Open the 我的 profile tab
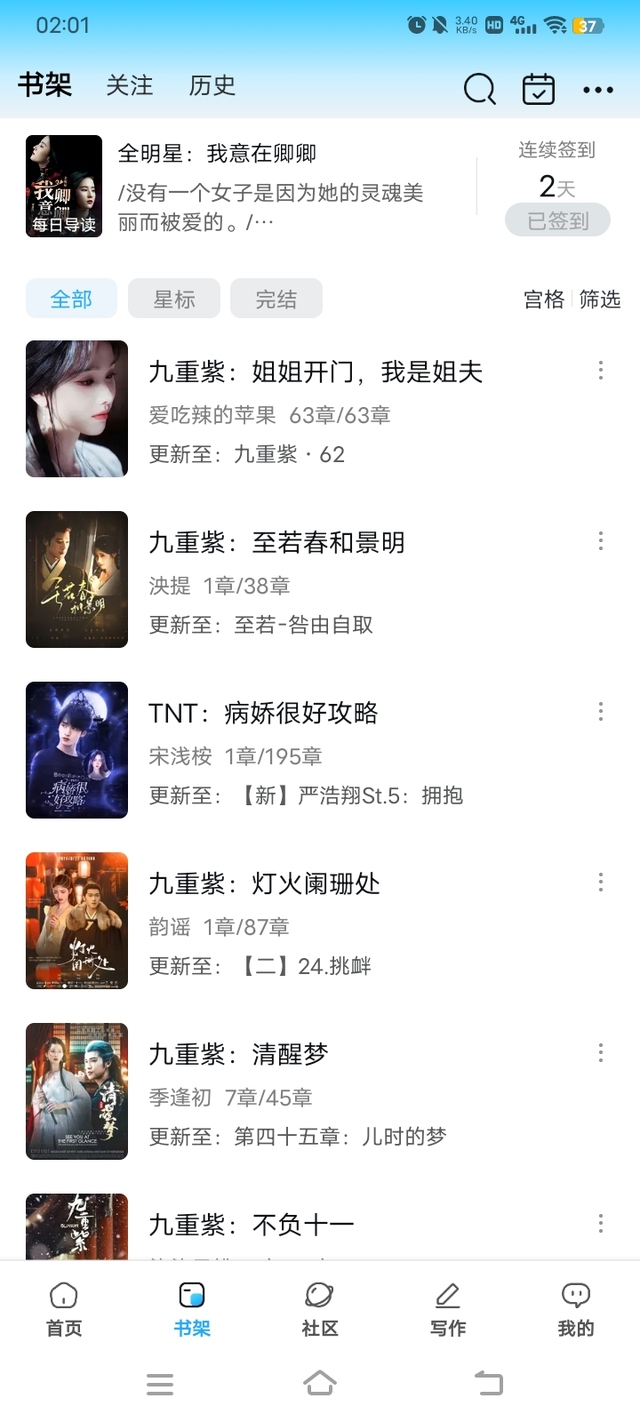This screenshot has height=1422, width=640. tap(576, 1310)
